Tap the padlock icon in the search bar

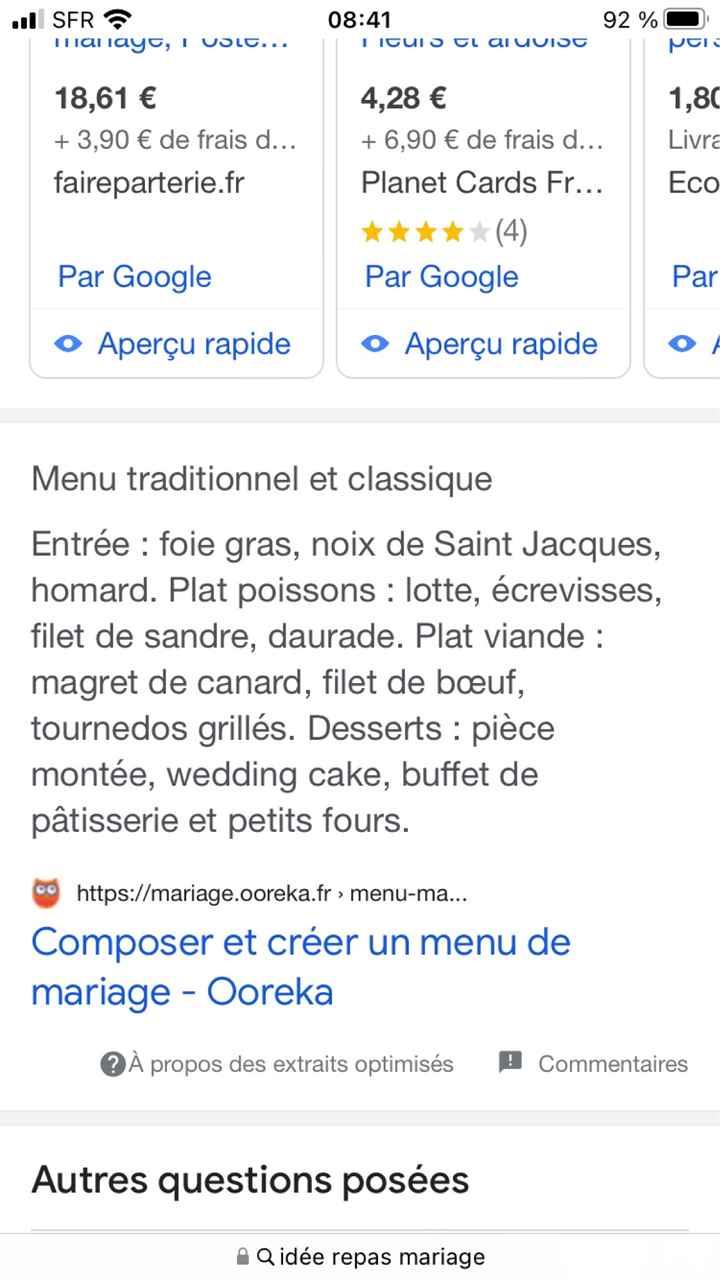click(x=243, y=1256)
